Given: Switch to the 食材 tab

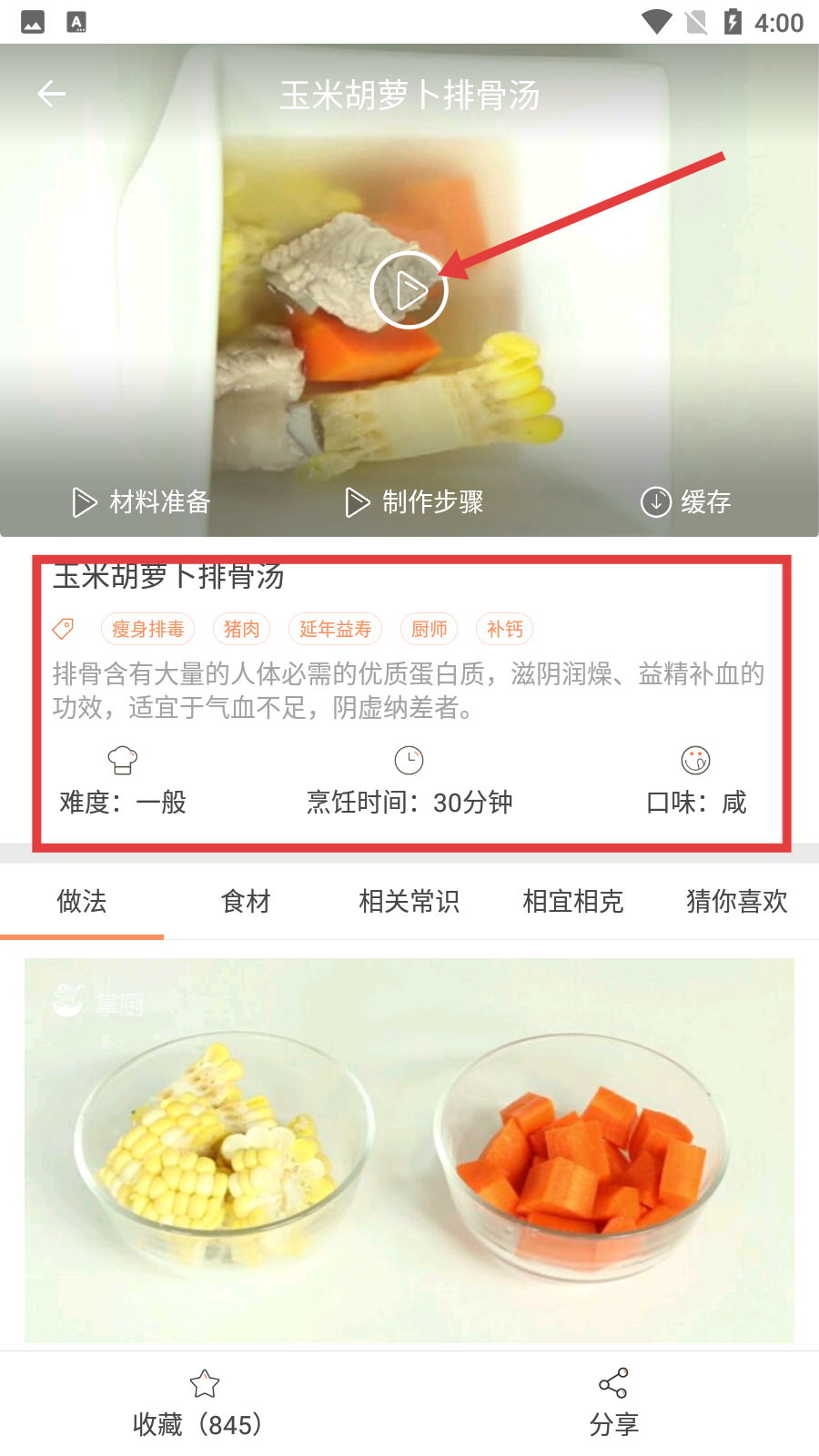Looking at the screenshot, I should point(246,901).
